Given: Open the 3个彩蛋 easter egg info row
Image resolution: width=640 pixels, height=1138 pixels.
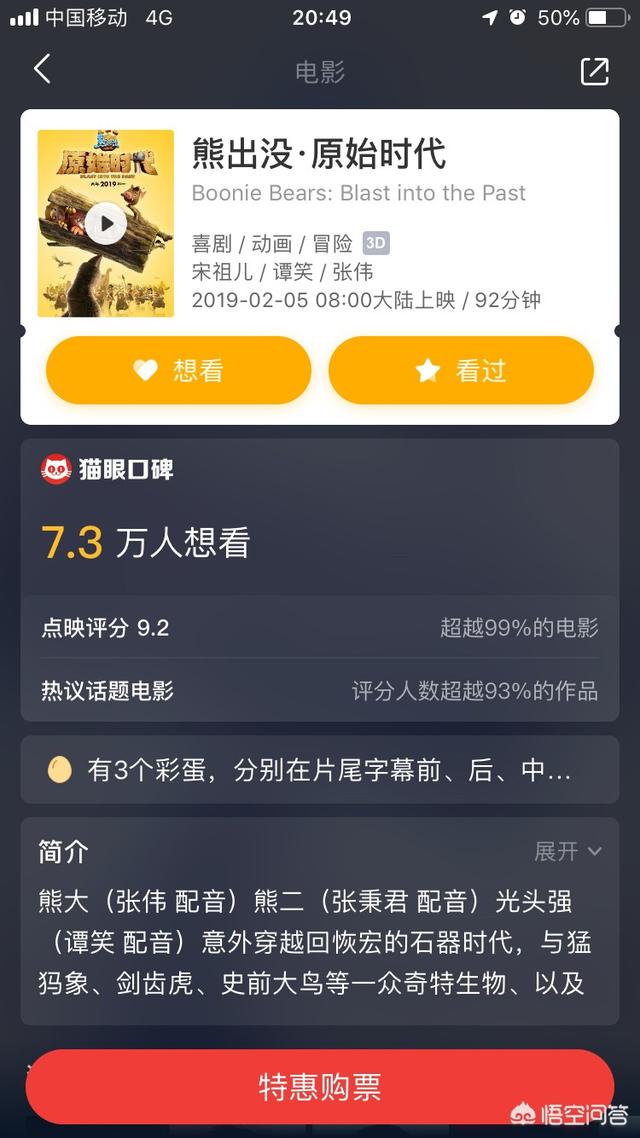Looking at the screenshot, I should (319, 770).
